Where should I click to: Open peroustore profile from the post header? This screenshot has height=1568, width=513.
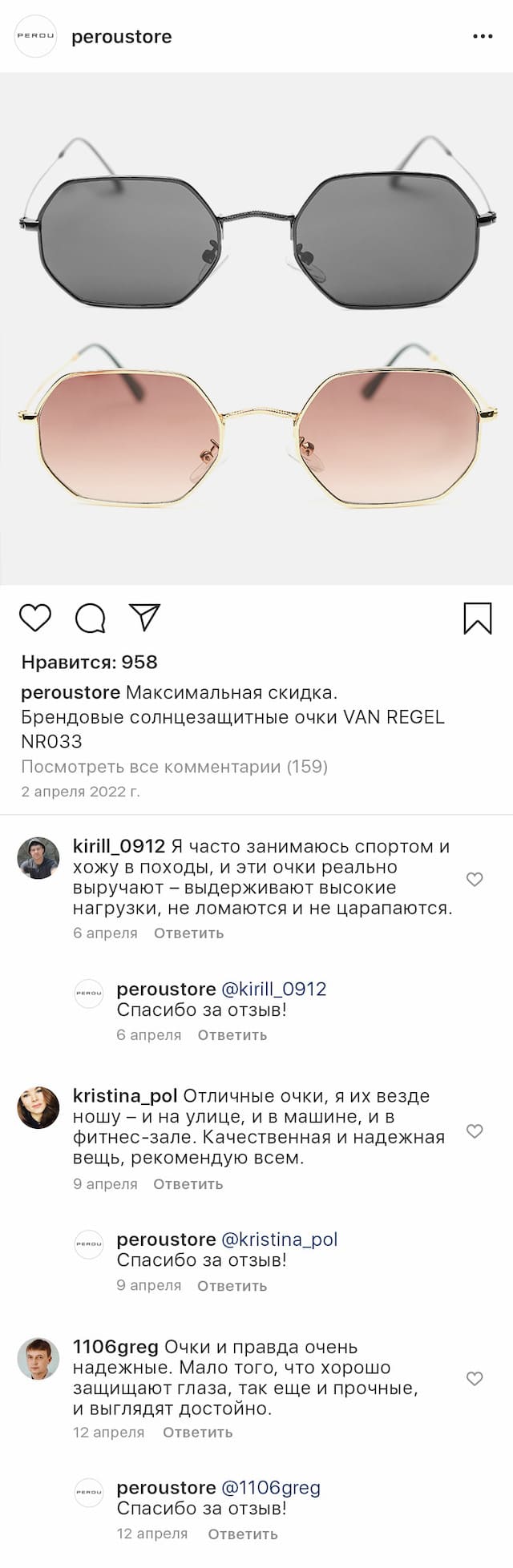[x=121, y=37]
